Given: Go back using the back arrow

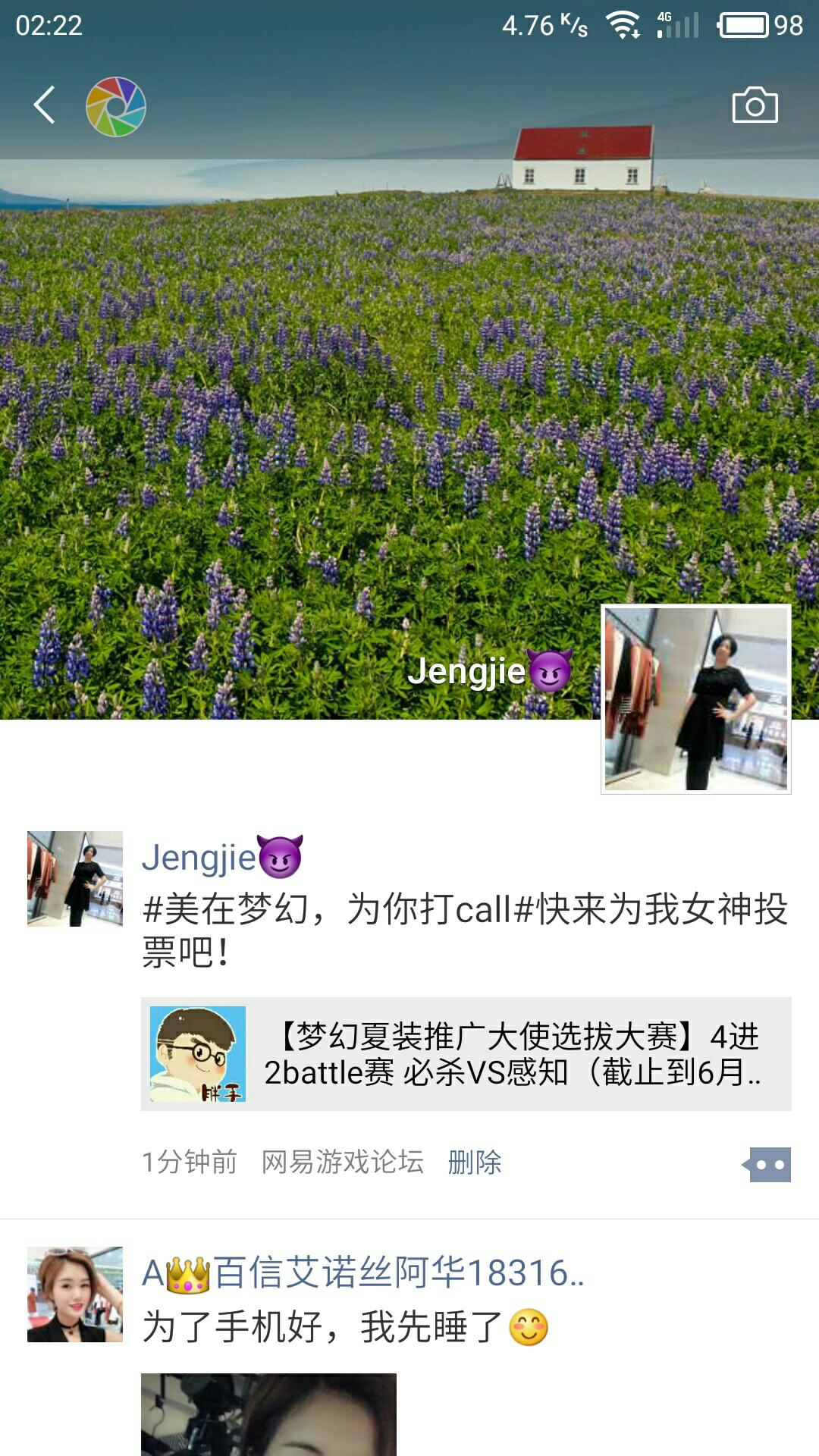Looking at the screenshot, I should 44,105.
